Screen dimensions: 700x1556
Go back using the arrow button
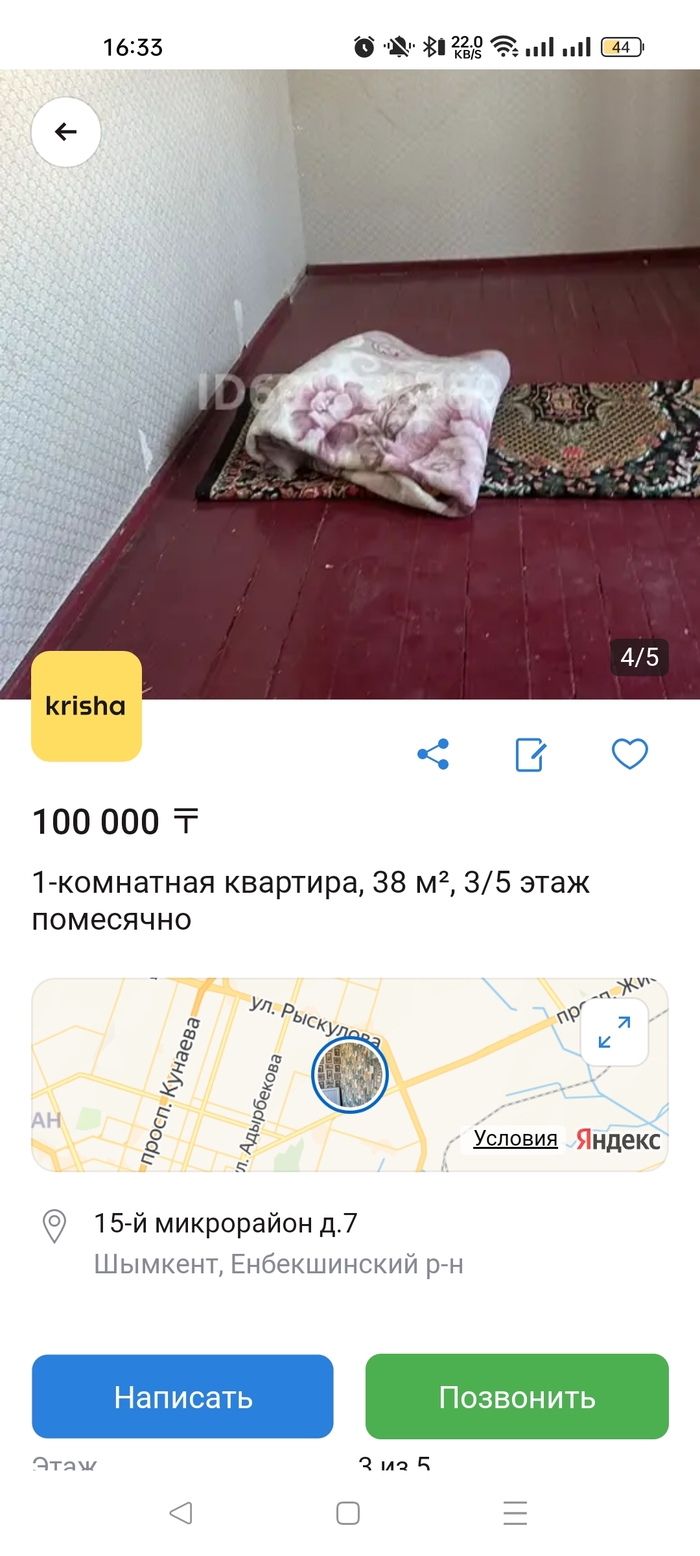pos(66,131)
